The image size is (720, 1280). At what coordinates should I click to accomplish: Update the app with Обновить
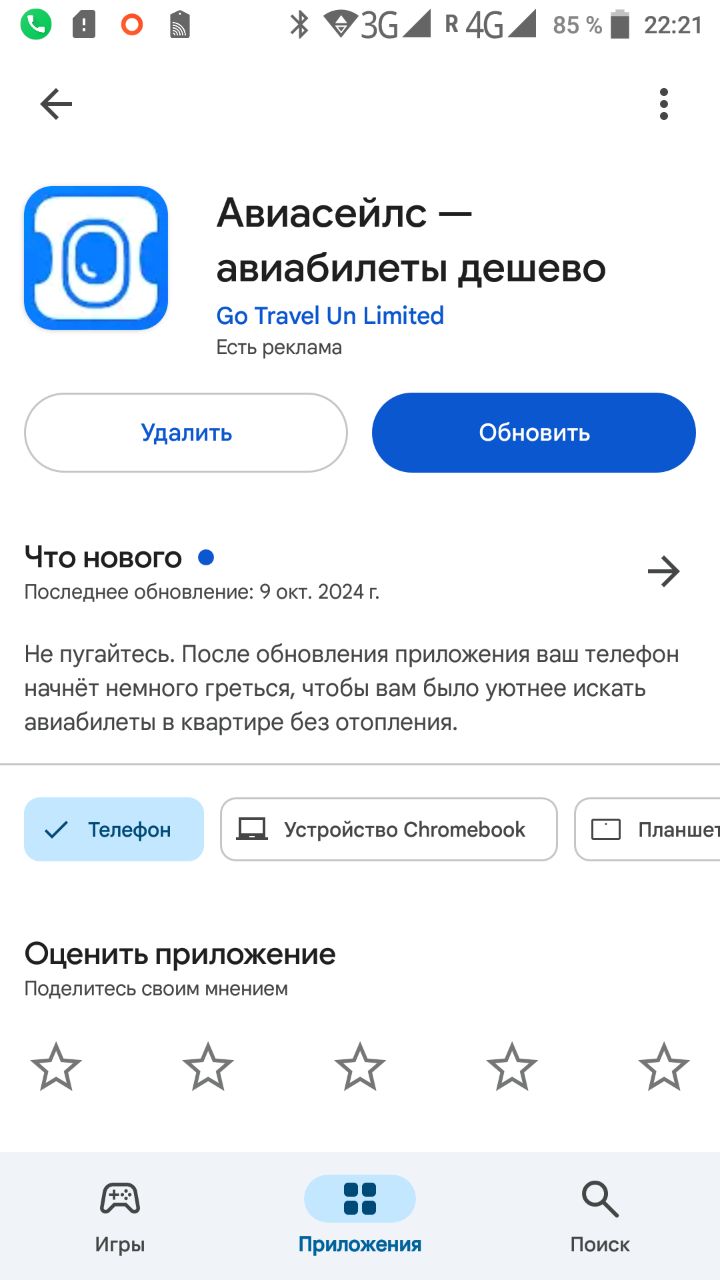pyautogui.click(x=534, y=433)
